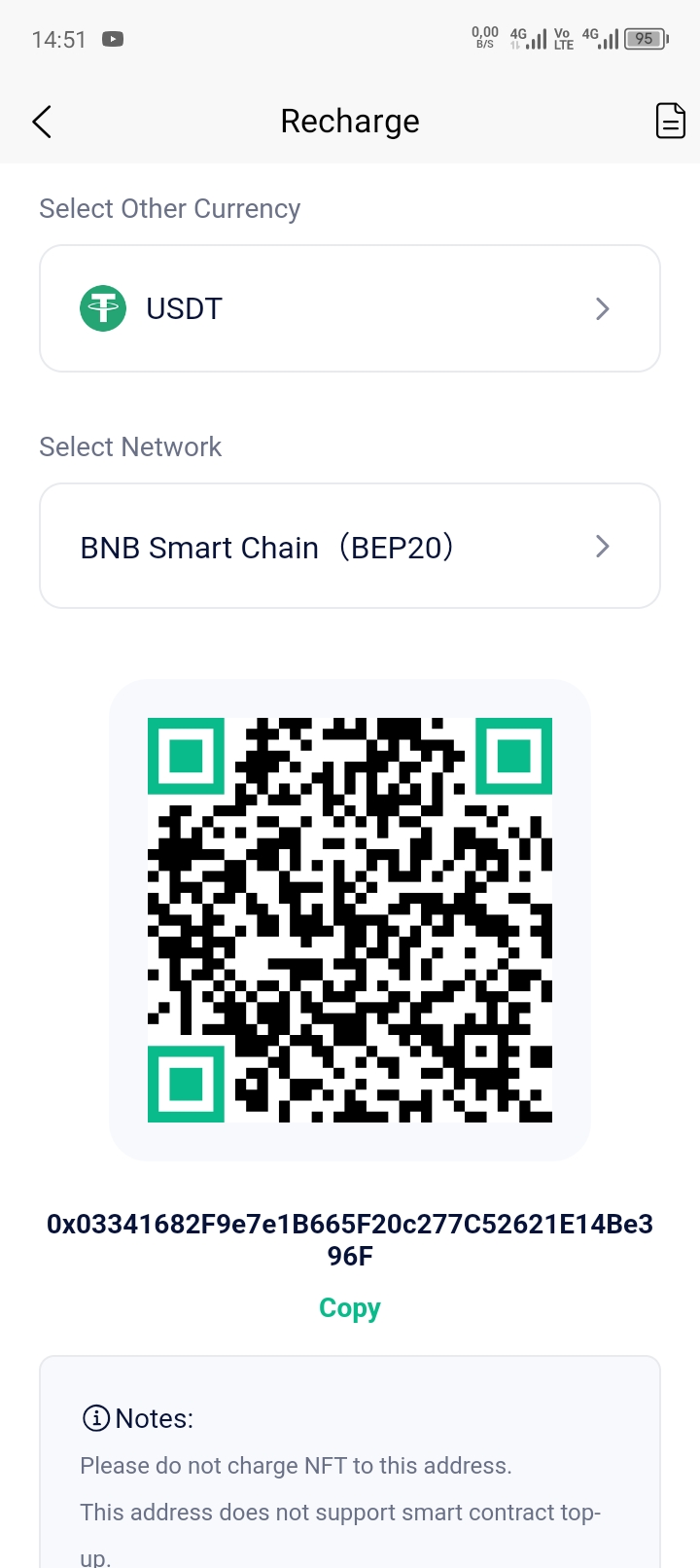Screen dimensions: 700x1568
Task: Change the BNB Smart Chain (BEP20) network
Action: [x=350, y=547]
